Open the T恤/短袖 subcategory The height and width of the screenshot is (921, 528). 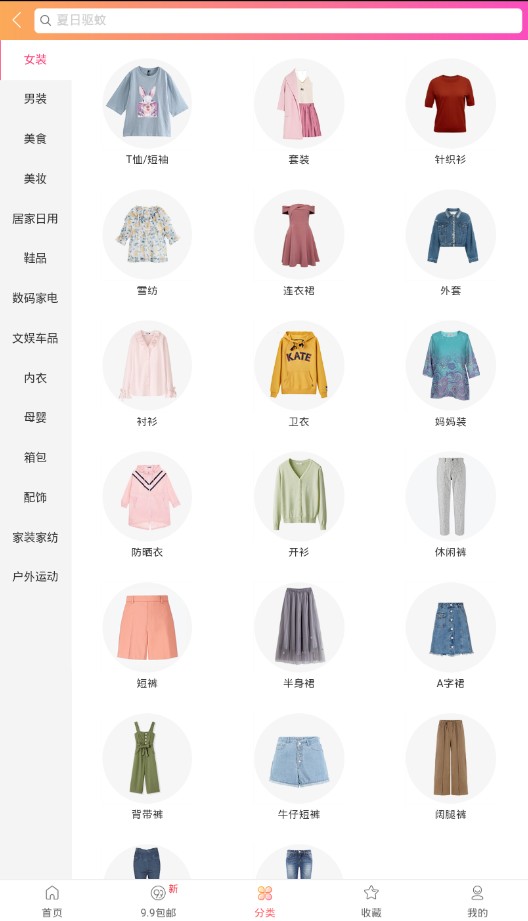[x=147, y=112]
